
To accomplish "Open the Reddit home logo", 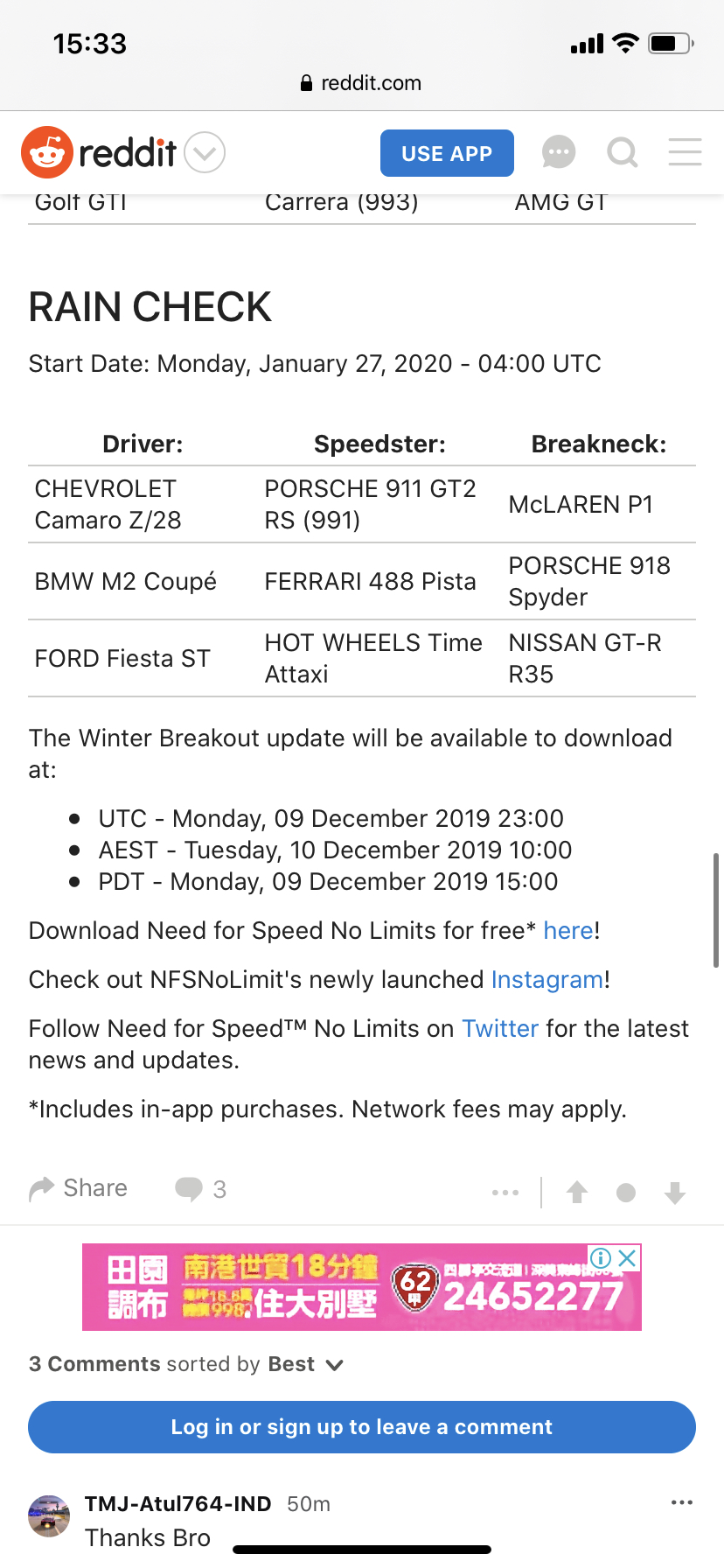I will 99,153.
